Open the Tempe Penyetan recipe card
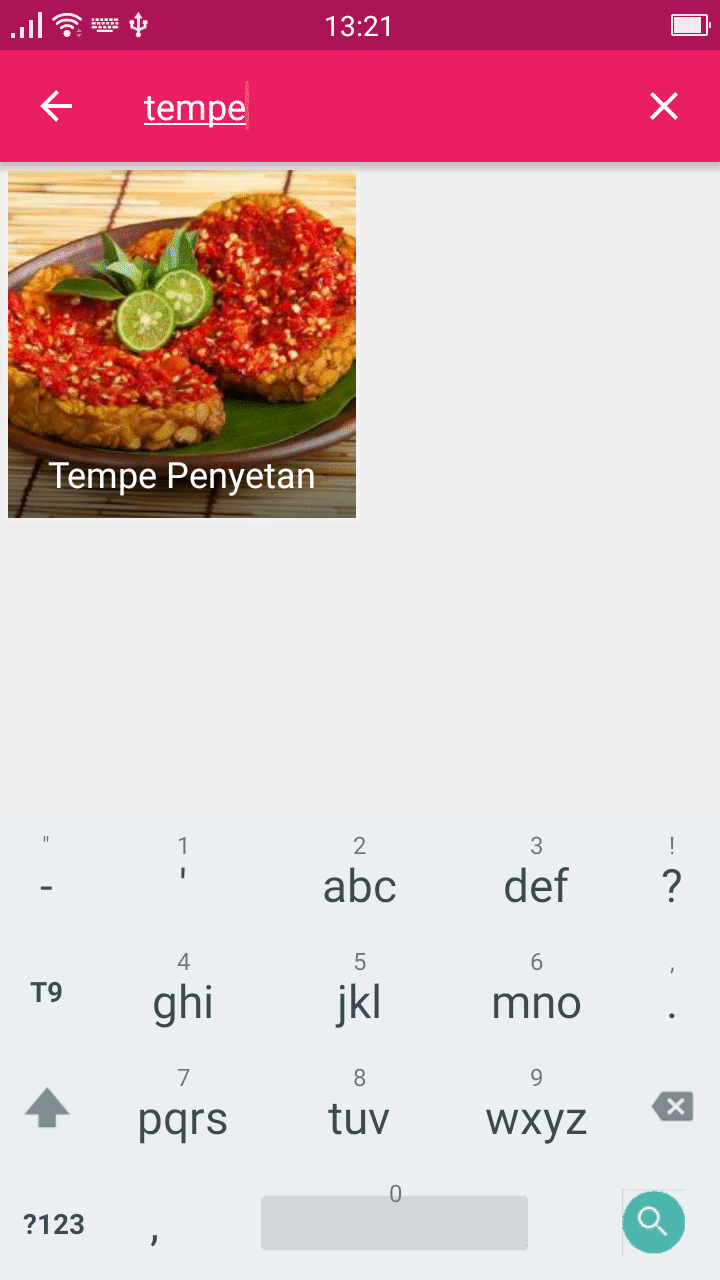 pos(182,345)
